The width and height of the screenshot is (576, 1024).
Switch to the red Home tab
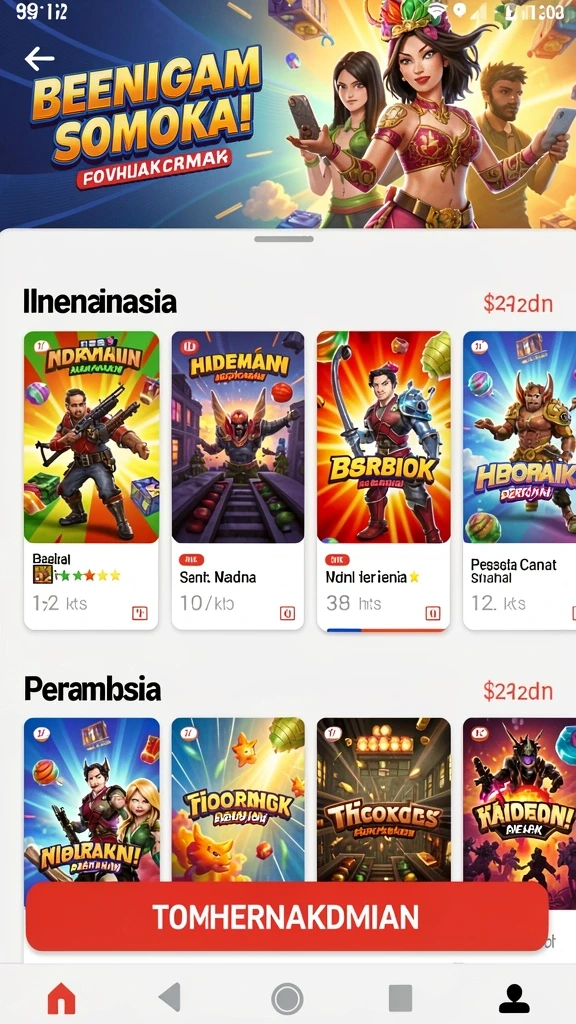pos(62,998)
